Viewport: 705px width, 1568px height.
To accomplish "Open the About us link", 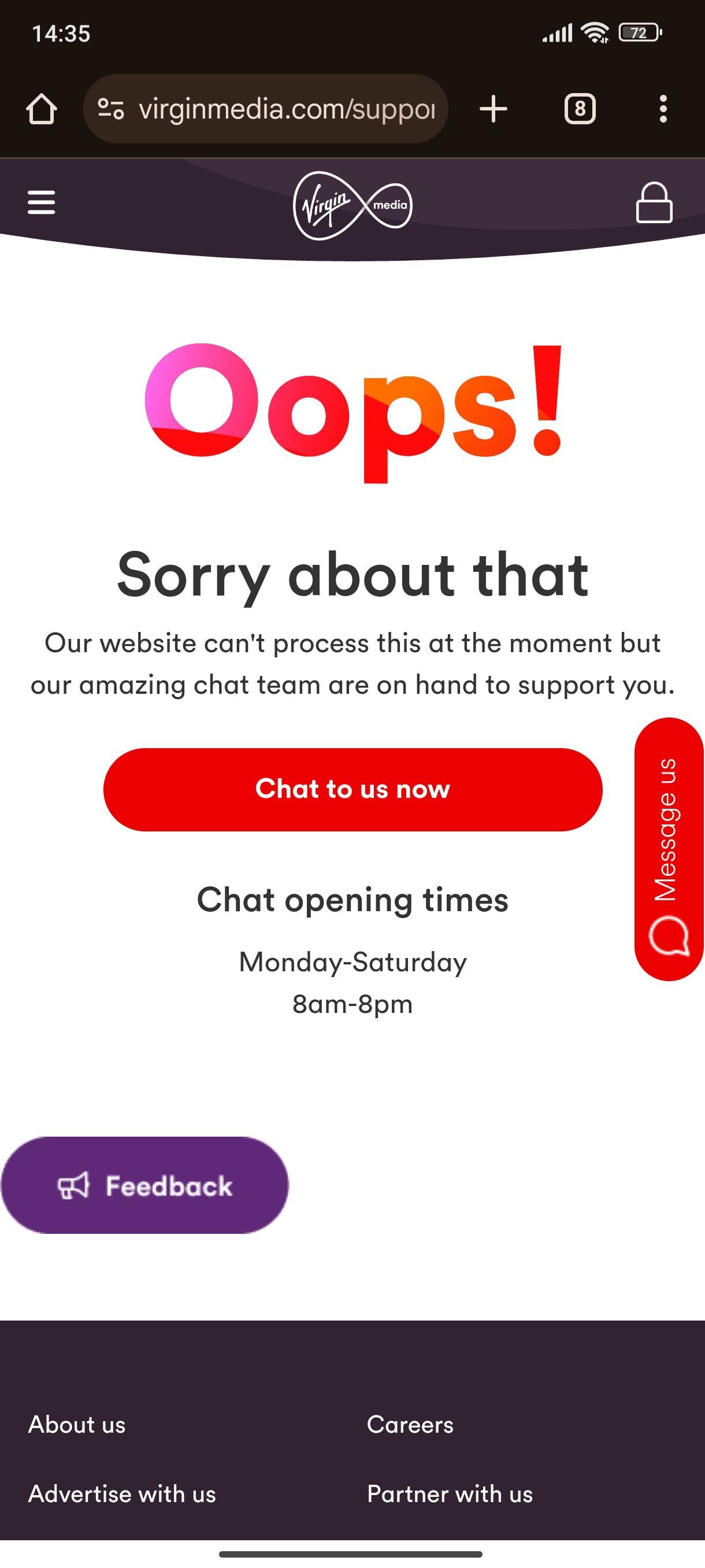I will (x=77, y=1425).
